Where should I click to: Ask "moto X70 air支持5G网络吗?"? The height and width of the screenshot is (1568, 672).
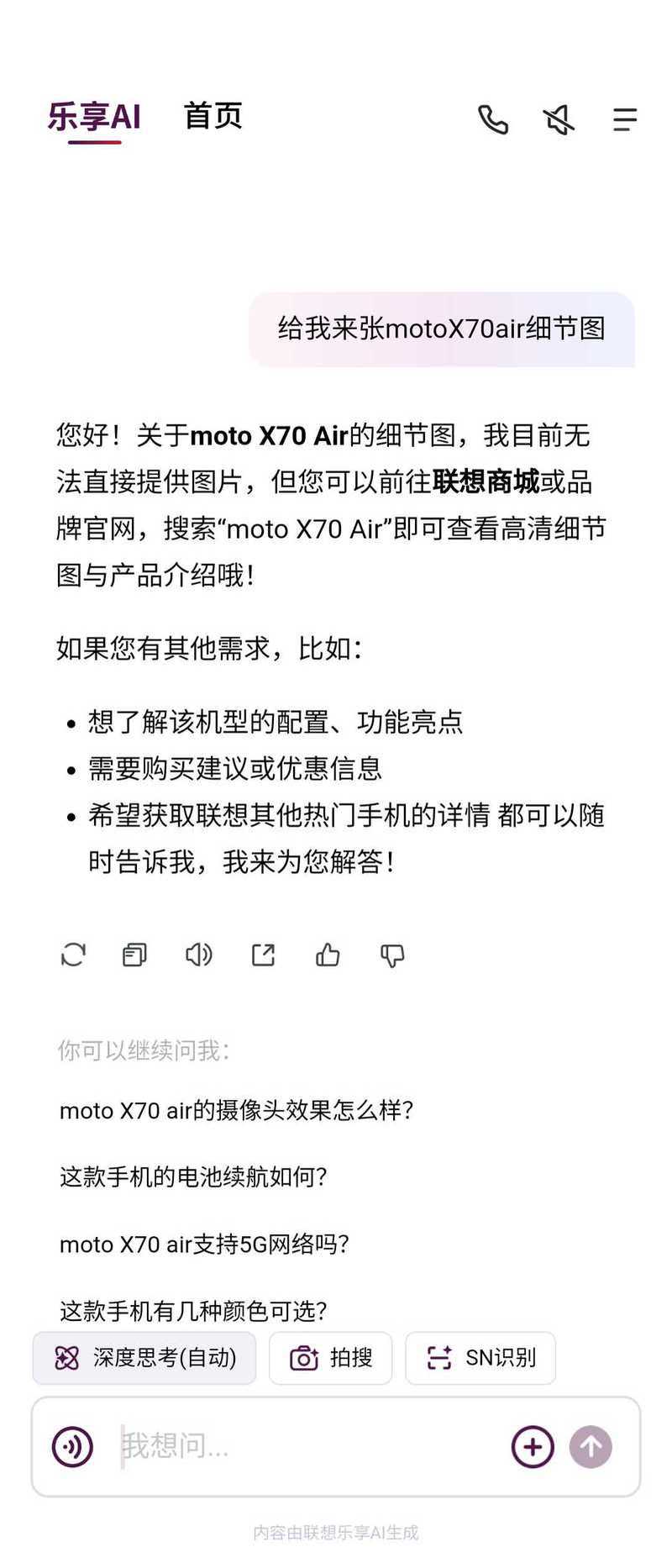click(204, 1244)
